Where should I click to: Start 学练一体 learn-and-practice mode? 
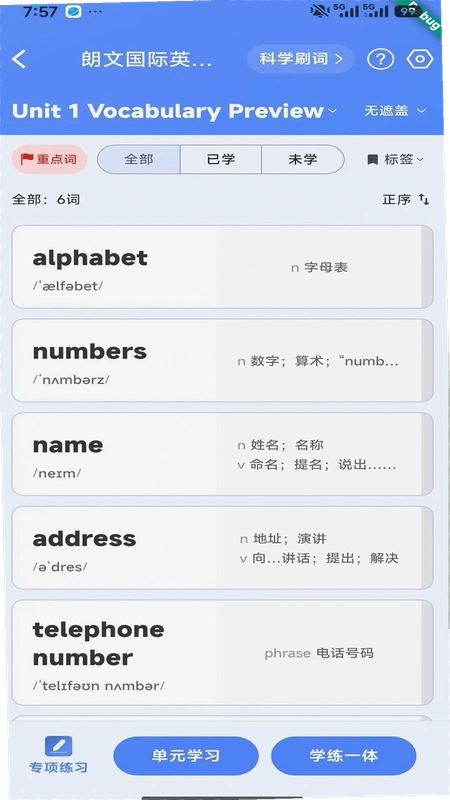point(344,756)
